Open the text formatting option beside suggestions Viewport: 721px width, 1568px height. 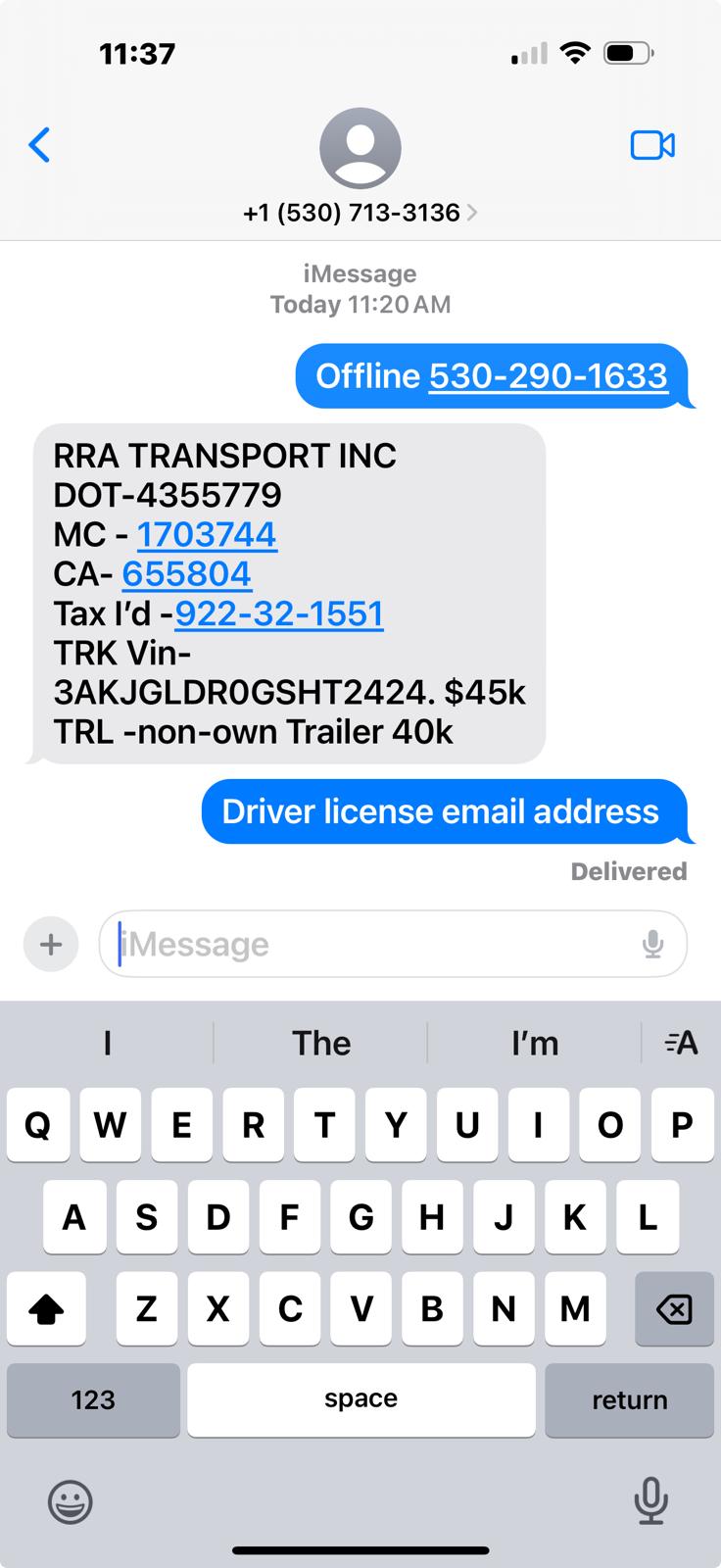tap(681, 1043)
